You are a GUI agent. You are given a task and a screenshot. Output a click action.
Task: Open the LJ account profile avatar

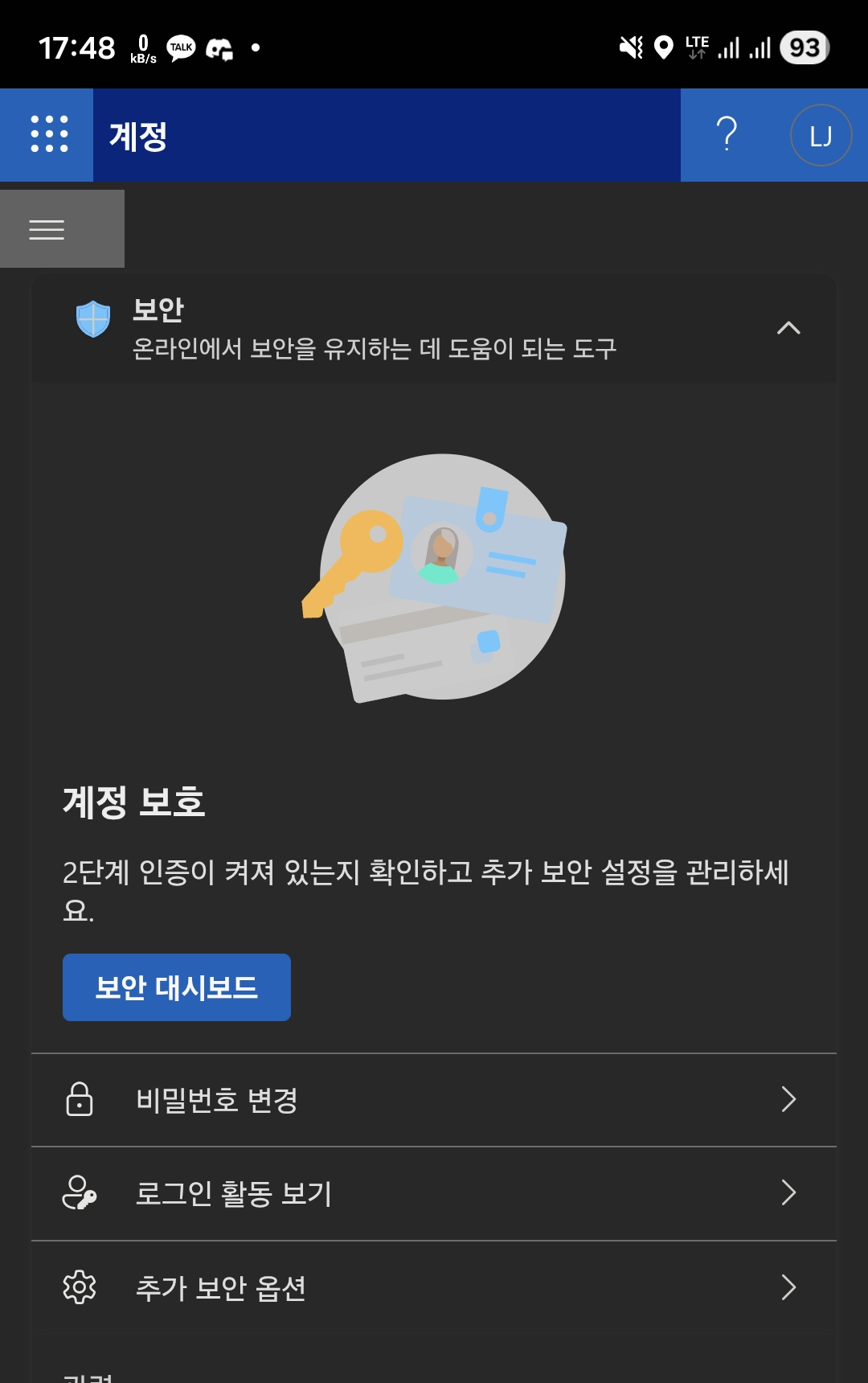[x=821, y=135]
